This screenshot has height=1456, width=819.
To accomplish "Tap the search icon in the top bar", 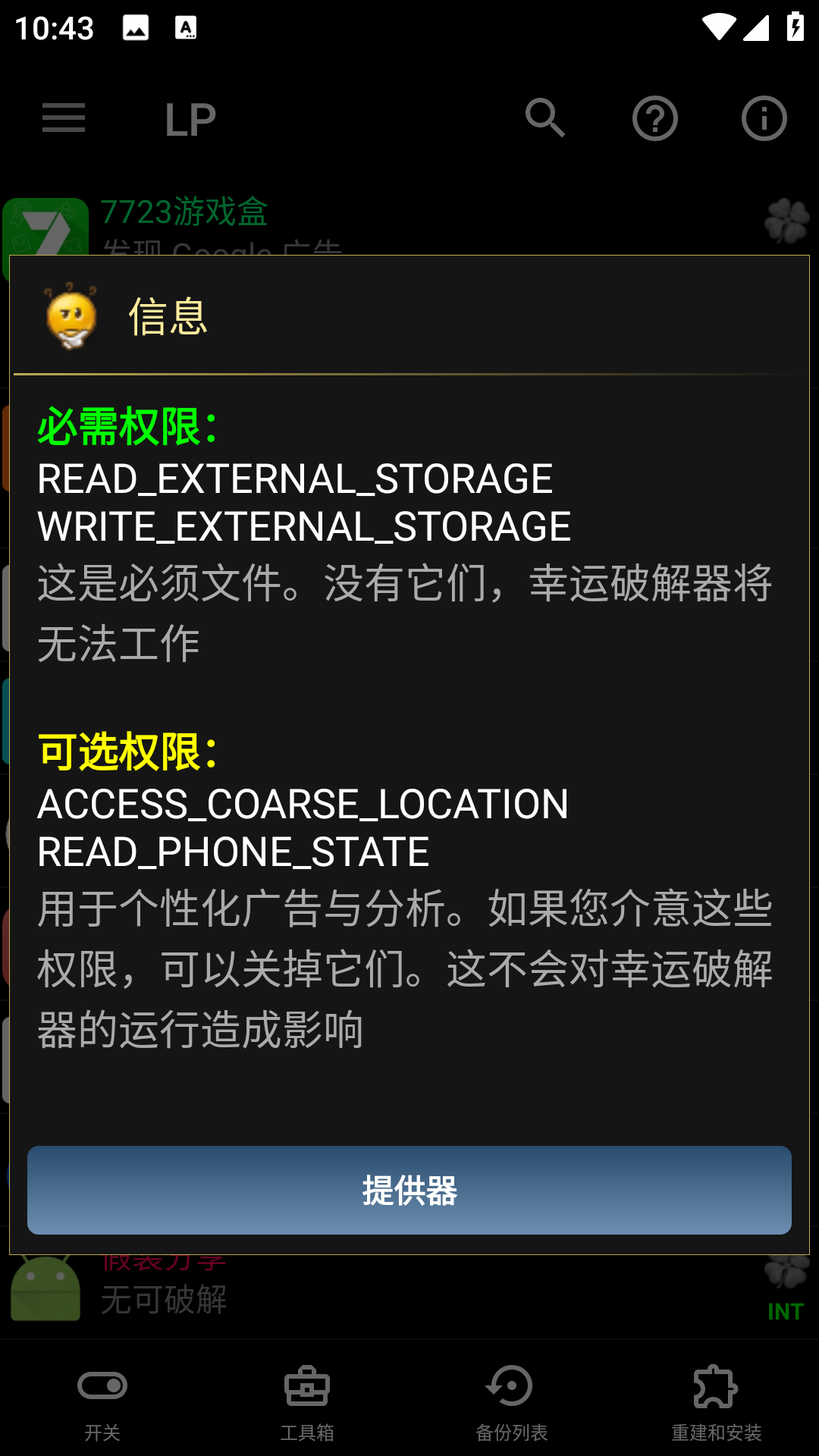I will 543,118.
